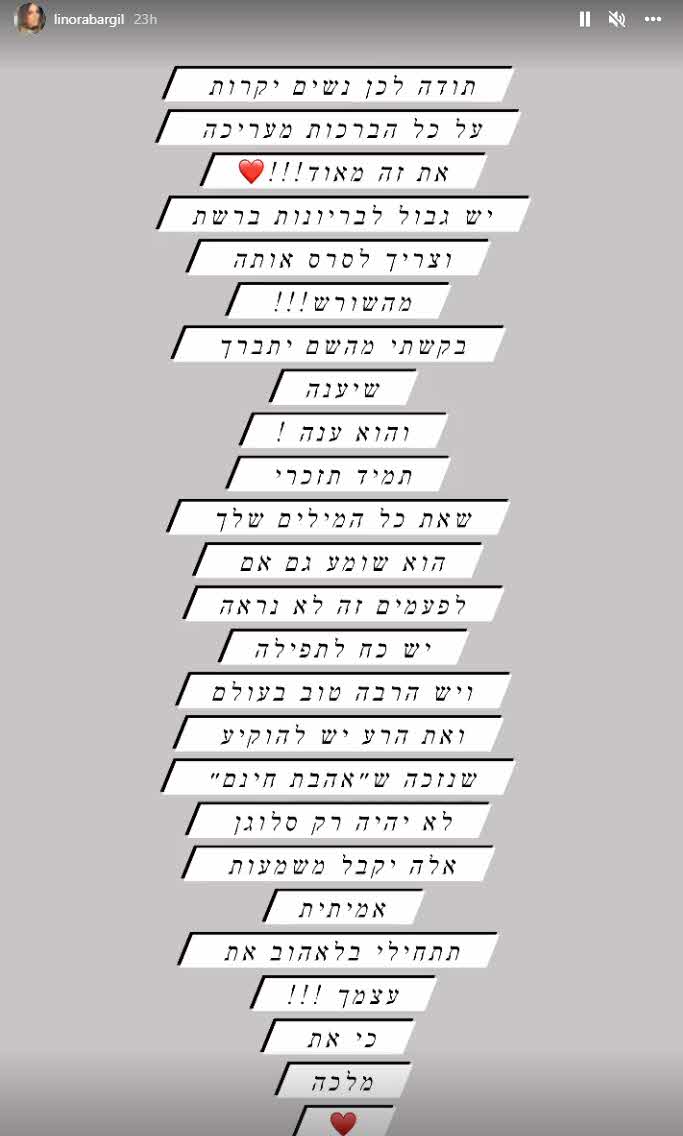The image size is (683, 1136).
Task: Open linorabargil's profile via the username
Action: (89, 20)
